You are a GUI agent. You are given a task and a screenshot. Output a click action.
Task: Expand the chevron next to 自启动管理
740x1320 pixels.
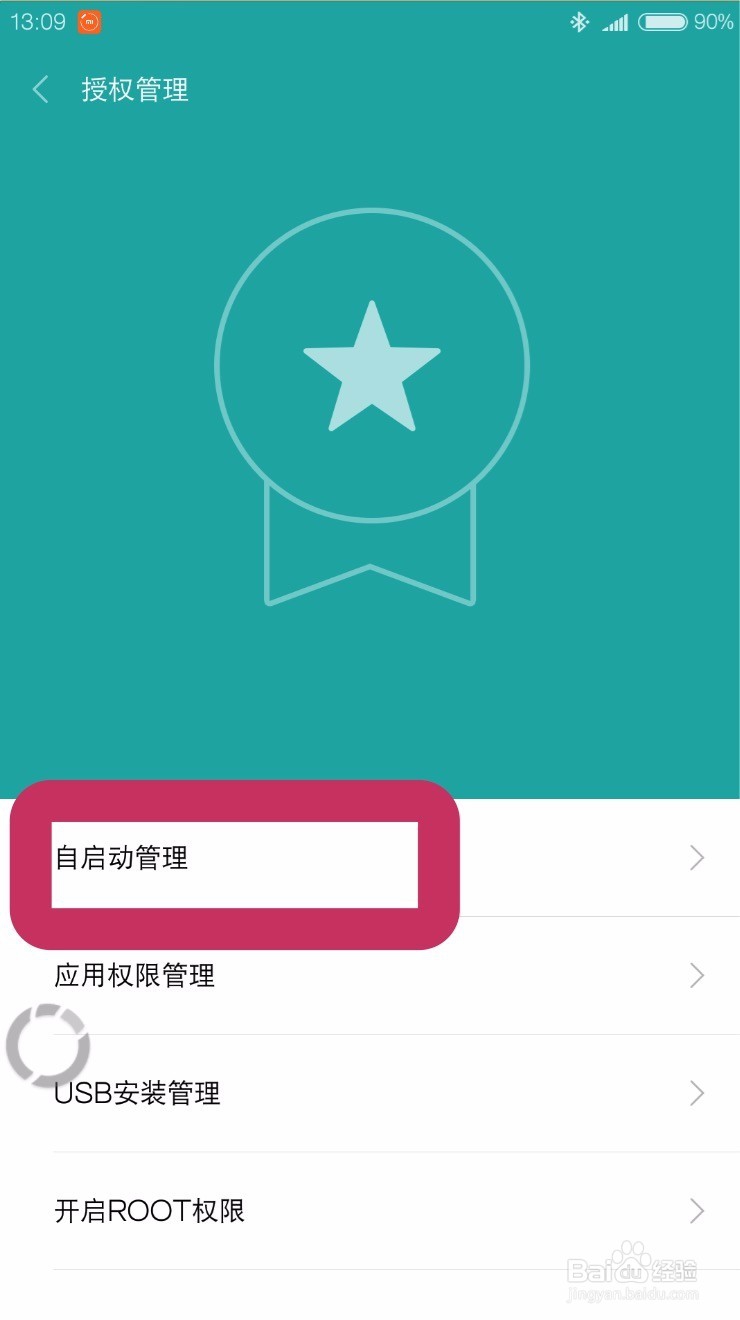pyautogui.click(x=697, y=858)
